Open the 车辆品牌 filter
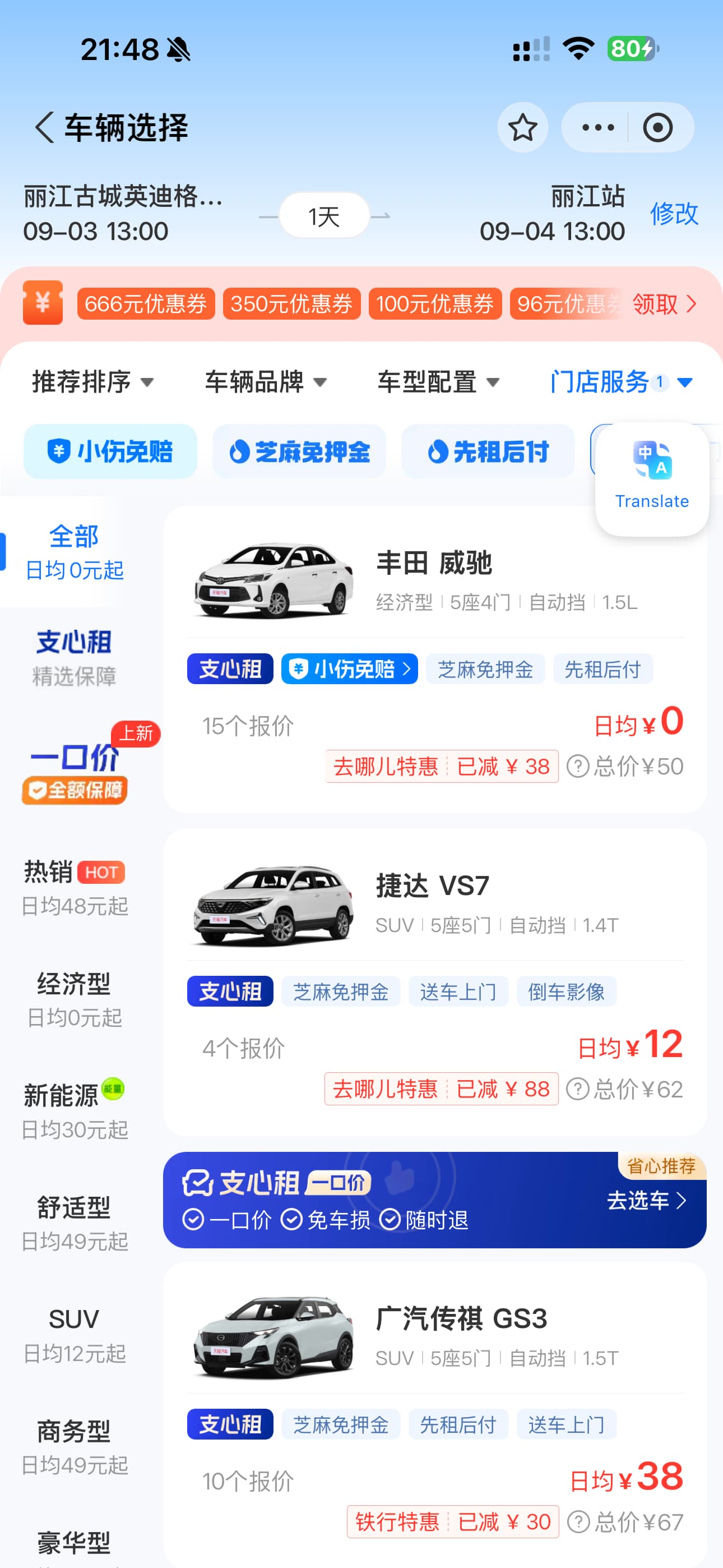The width and height of the screenshot is (723, 1568). [265, 382]
